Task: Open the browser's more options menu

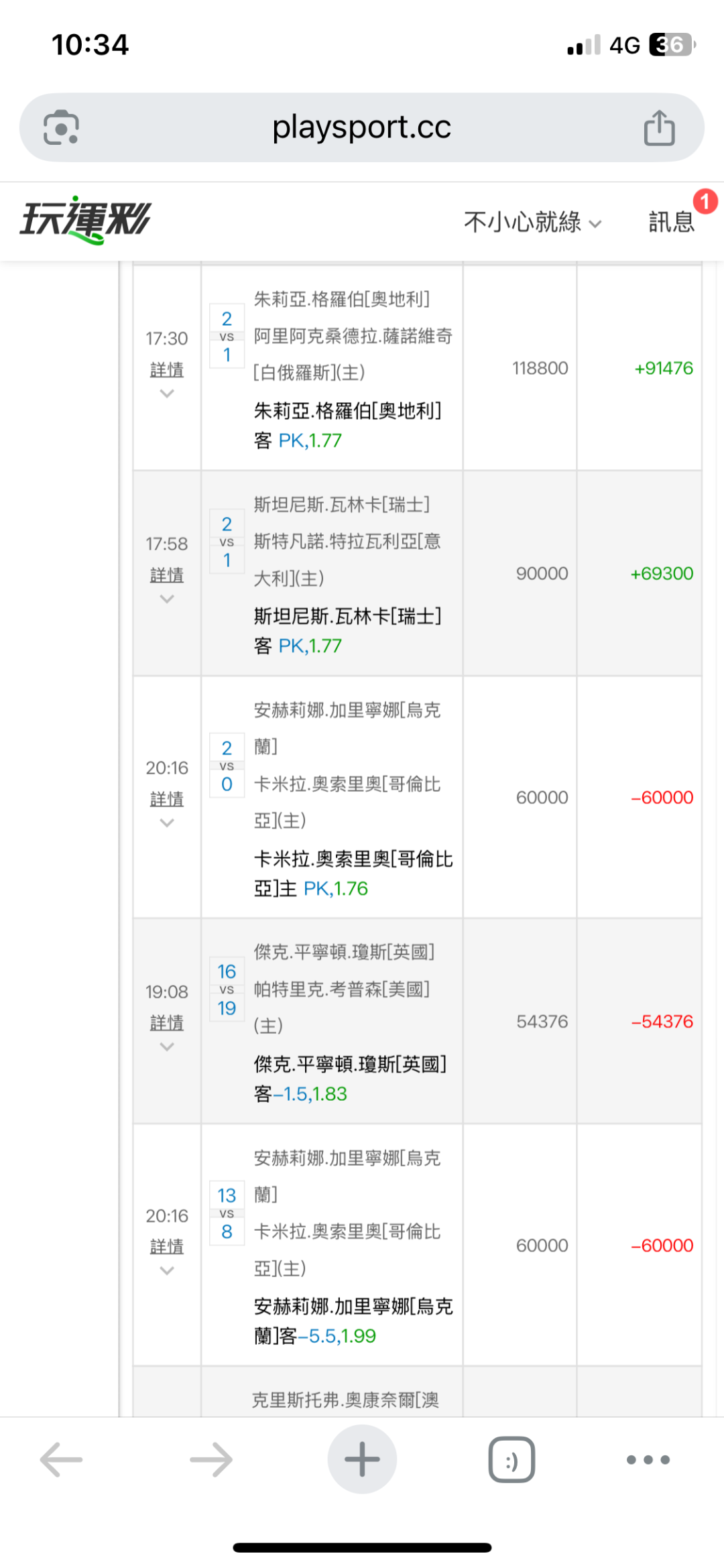Action: point(648,1459)
